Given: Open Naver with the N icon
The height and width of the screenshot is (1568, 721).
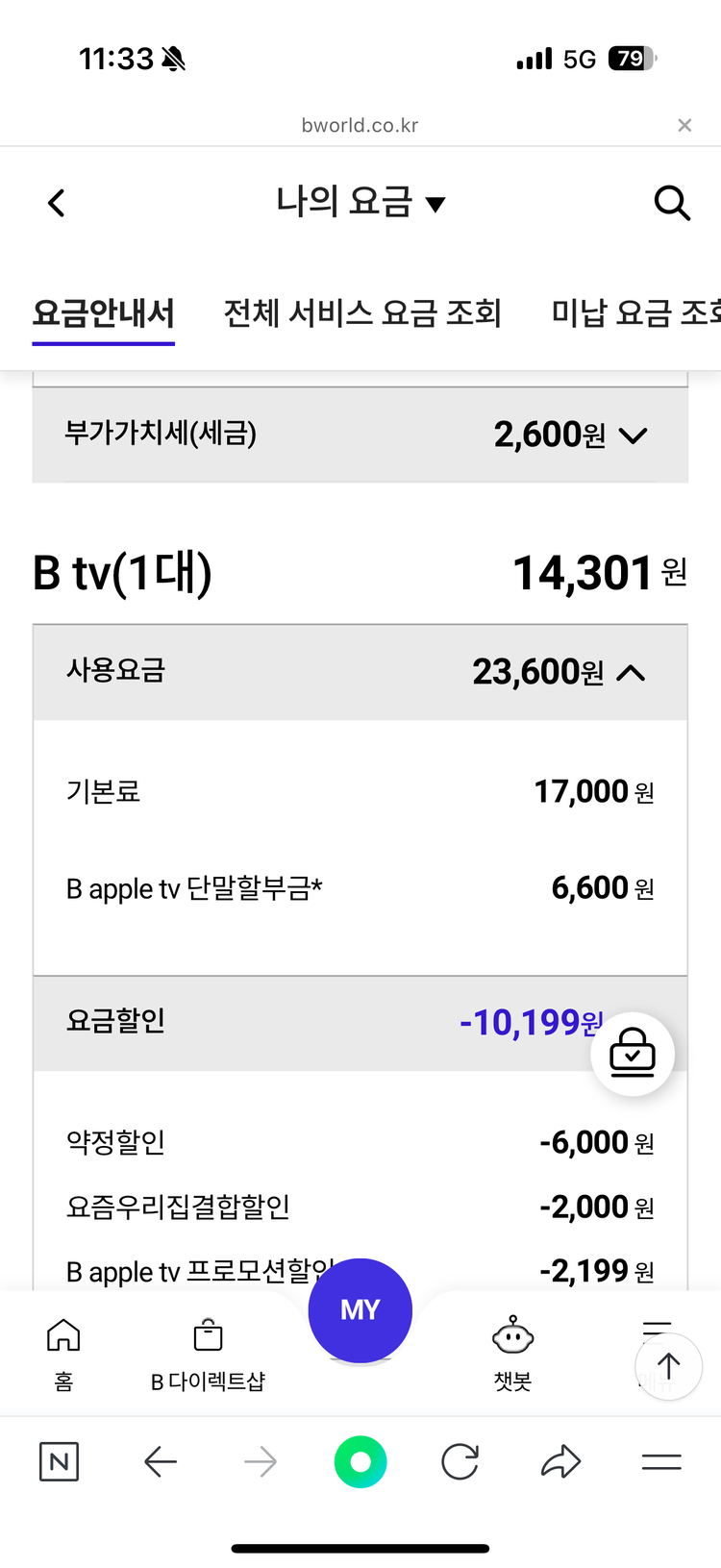Looking at the screenshot, I should (59, 1461).
